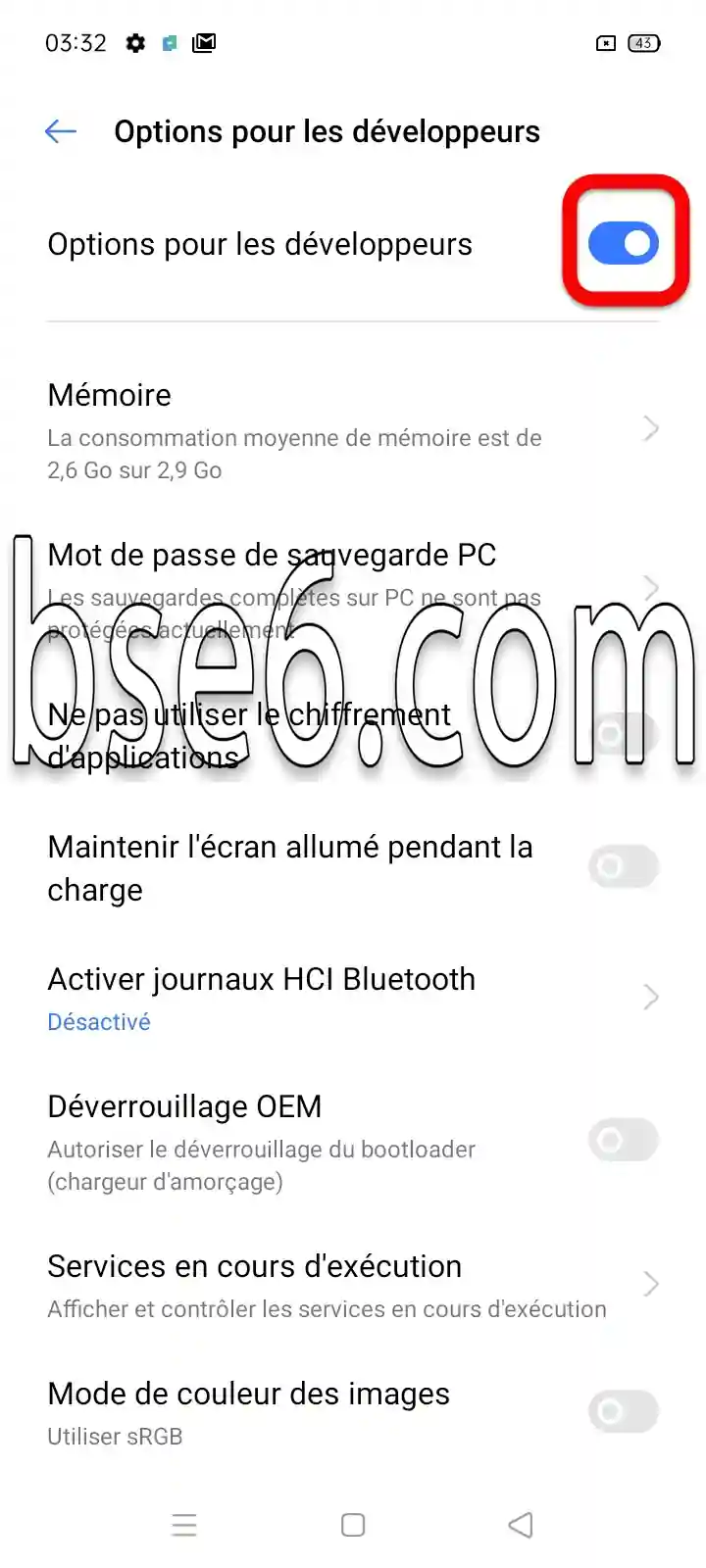This screenshot has height=1568, width=706.
Task: Tap the system home button
Action: [353, 1525]
